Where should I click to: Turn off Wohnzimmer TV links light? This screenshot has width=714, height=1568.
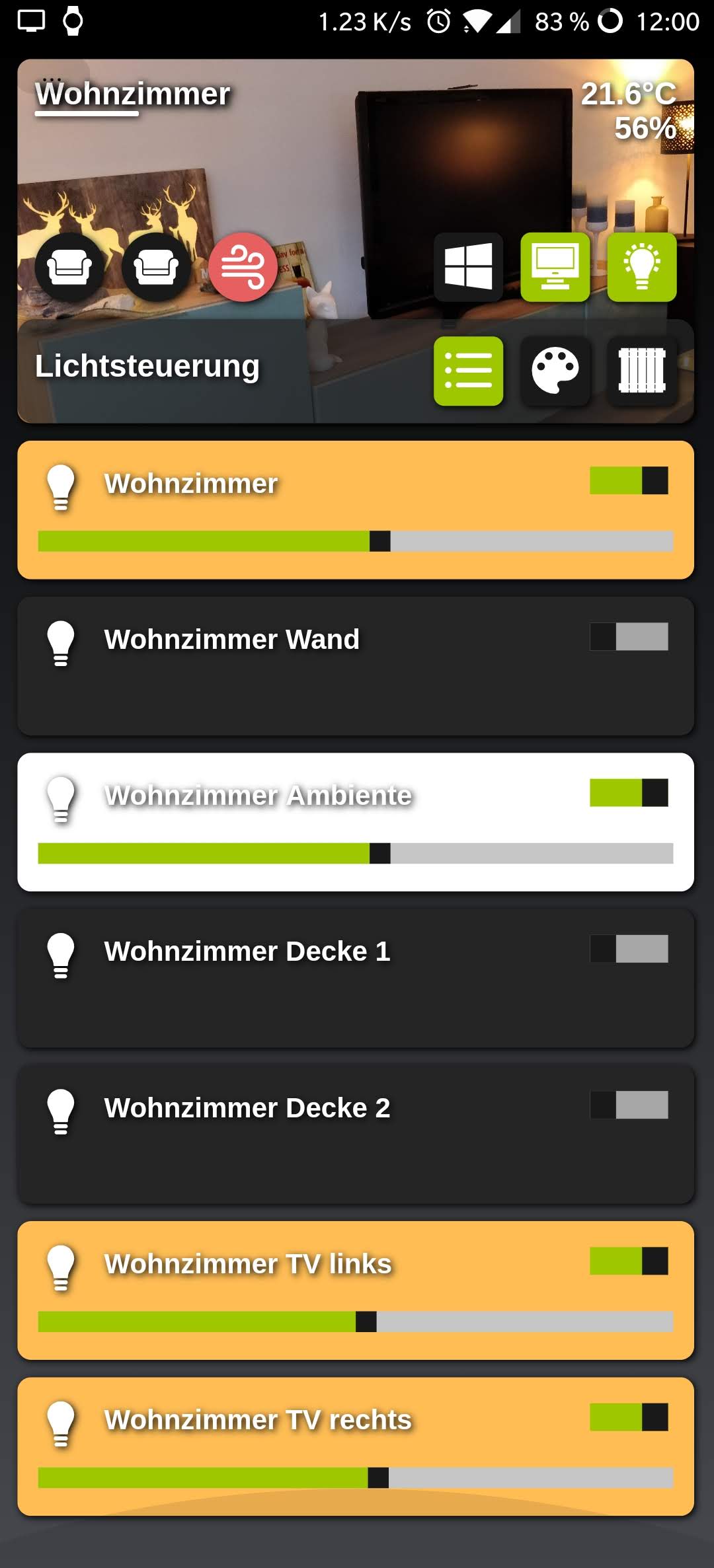pos(629,1261)
